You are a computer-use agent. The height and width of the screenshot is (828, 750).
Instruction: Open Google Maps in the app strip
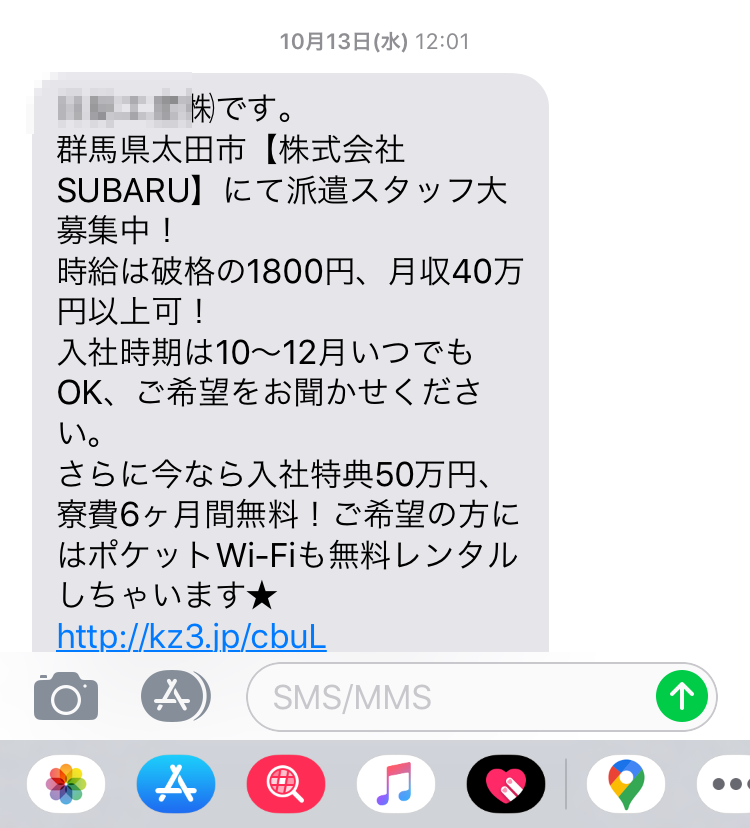[x=625, y=782]
